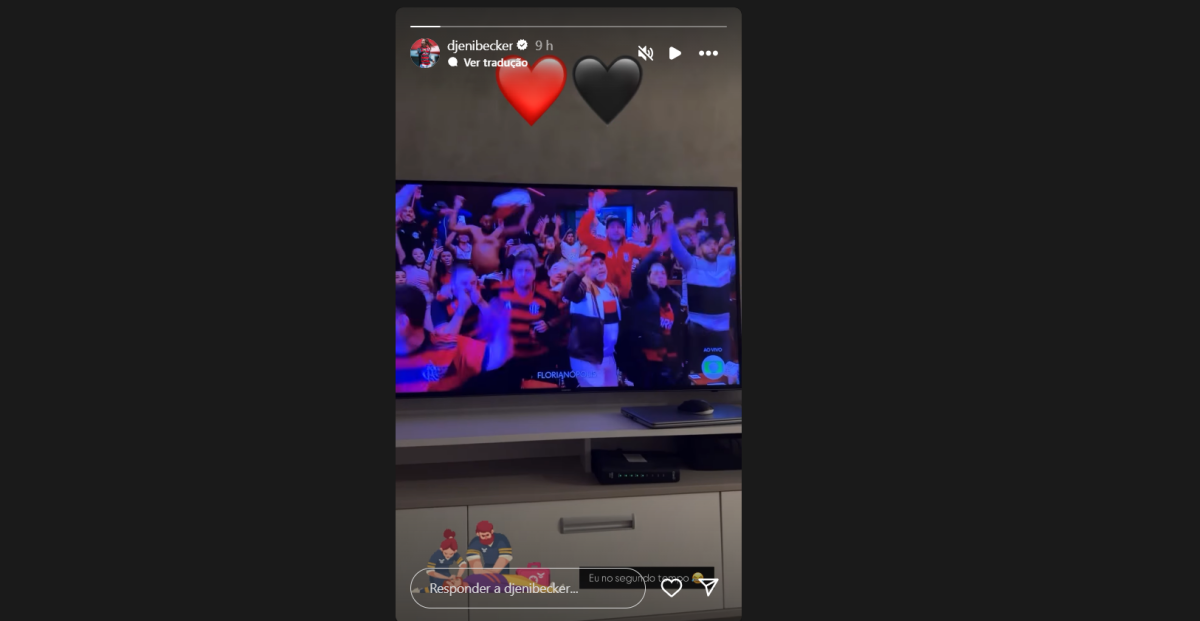The width and height of the screenshot is (1200, 621).
Task: Tap the Responder a djenibecker reply field
Action: [527, 588]
